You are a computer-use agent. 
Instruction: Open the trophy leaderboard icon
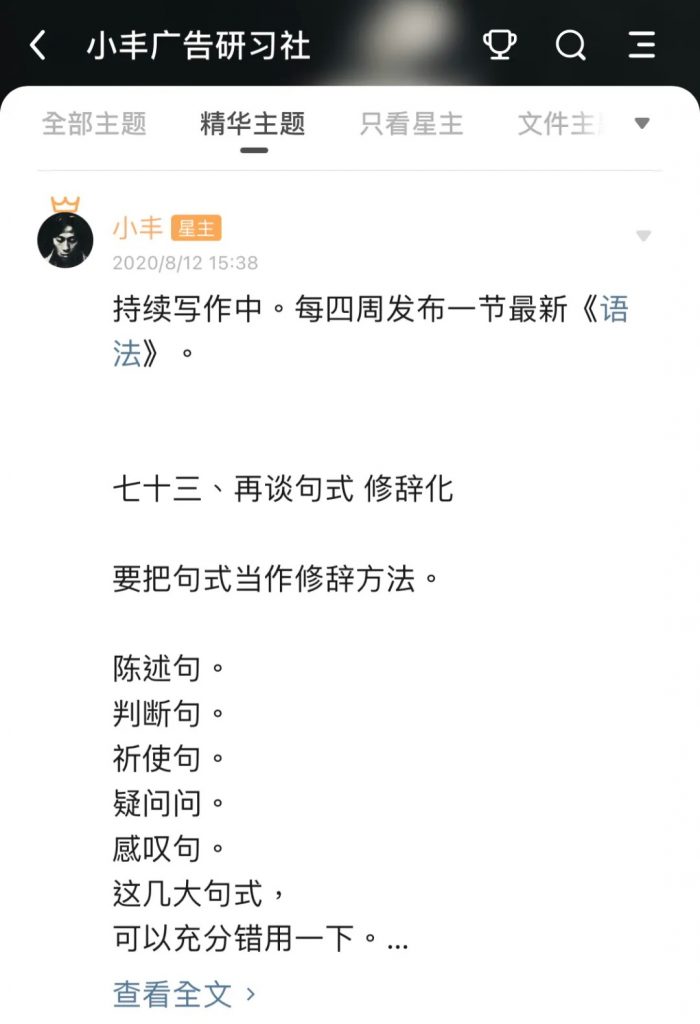click(x=499, y=45)
